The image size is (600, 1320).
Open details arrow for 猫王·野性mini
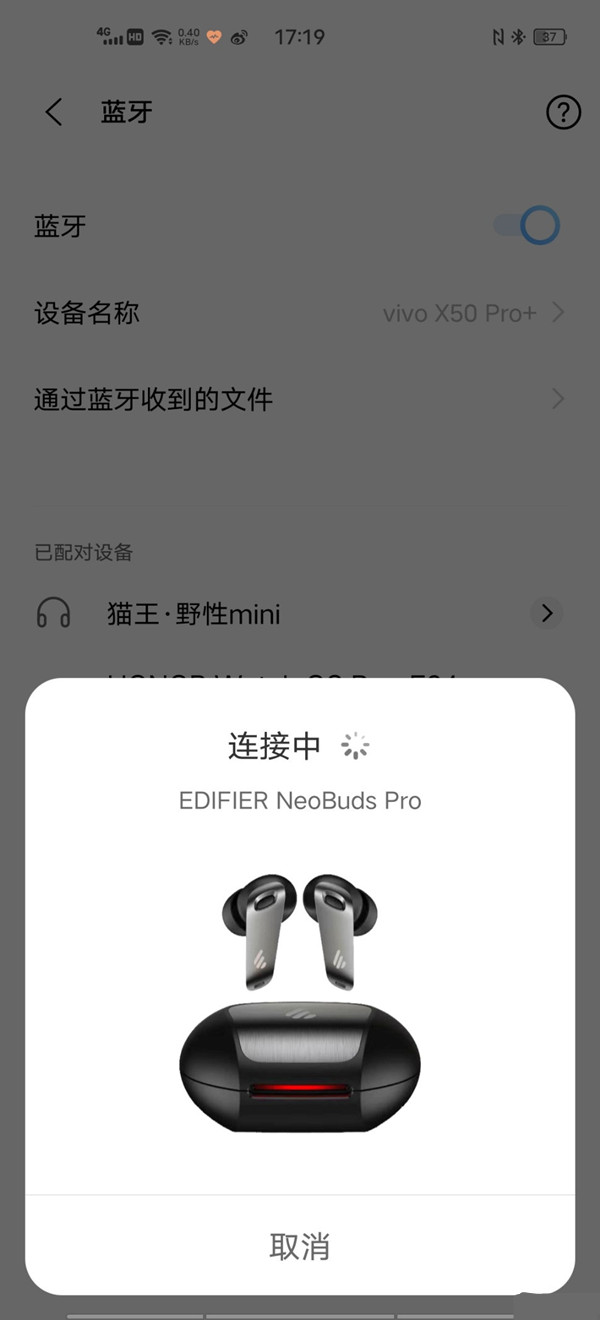point(546,613)
